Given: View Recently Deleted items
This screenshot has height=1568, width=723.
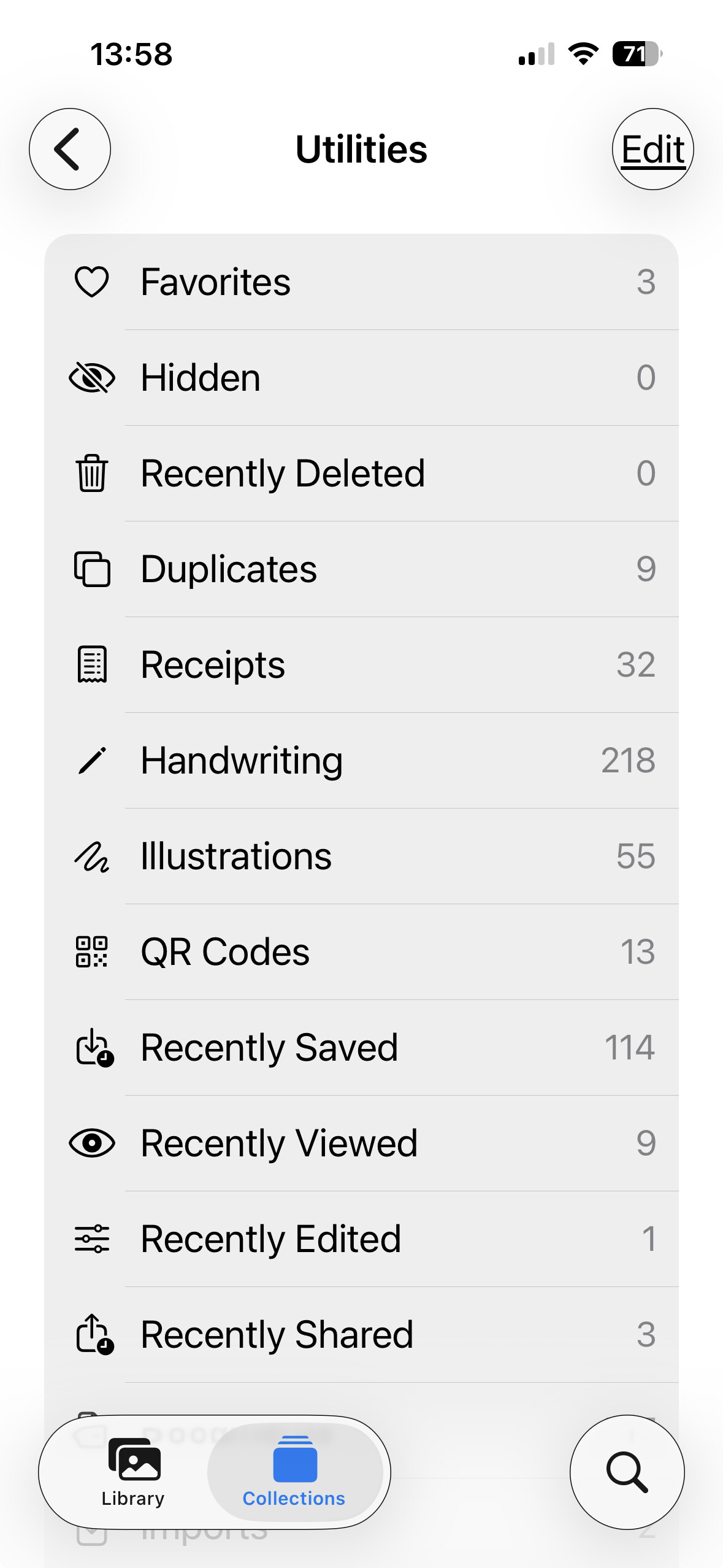Looking at the screenshot, I should (x=361, y=474).
